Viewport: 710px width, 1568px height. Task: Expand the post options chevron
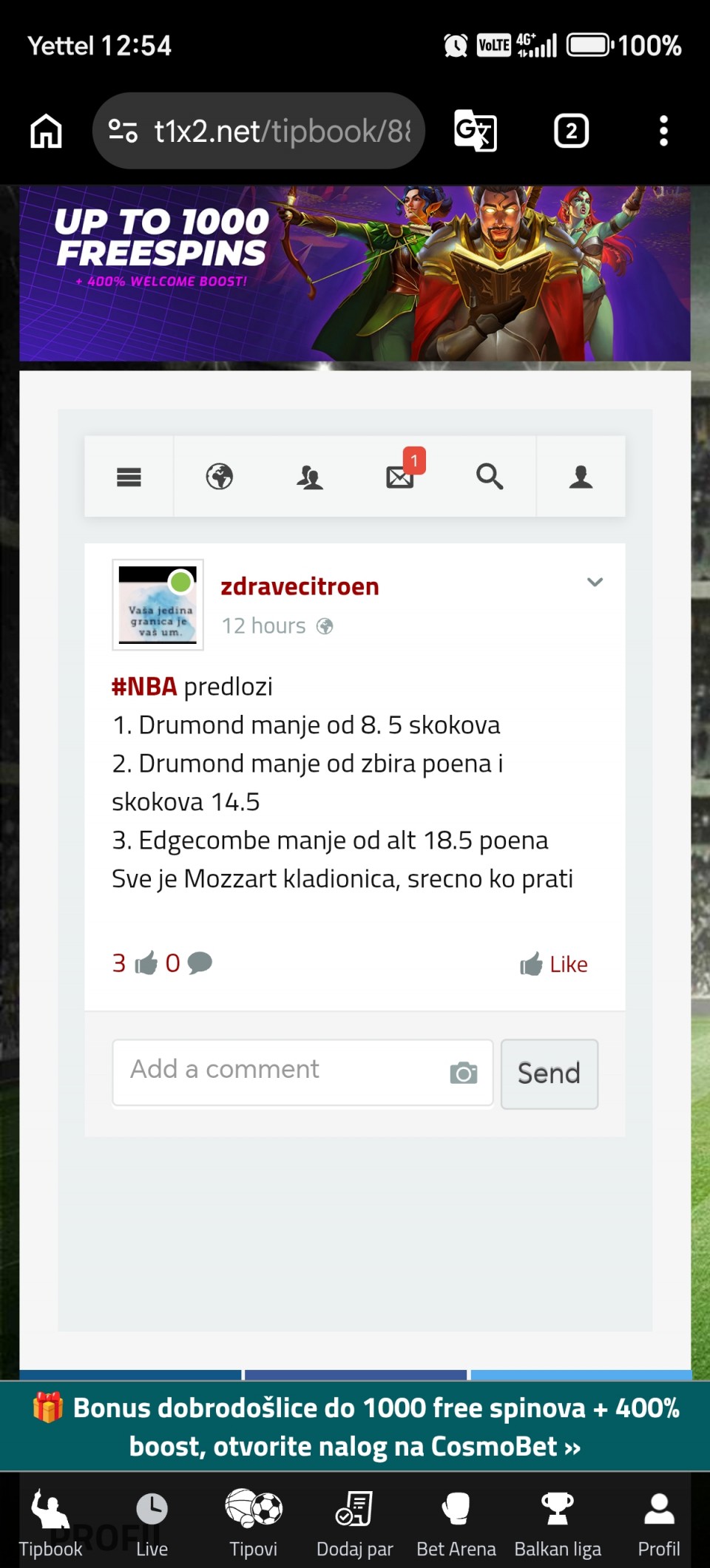[x=595, y=582]
